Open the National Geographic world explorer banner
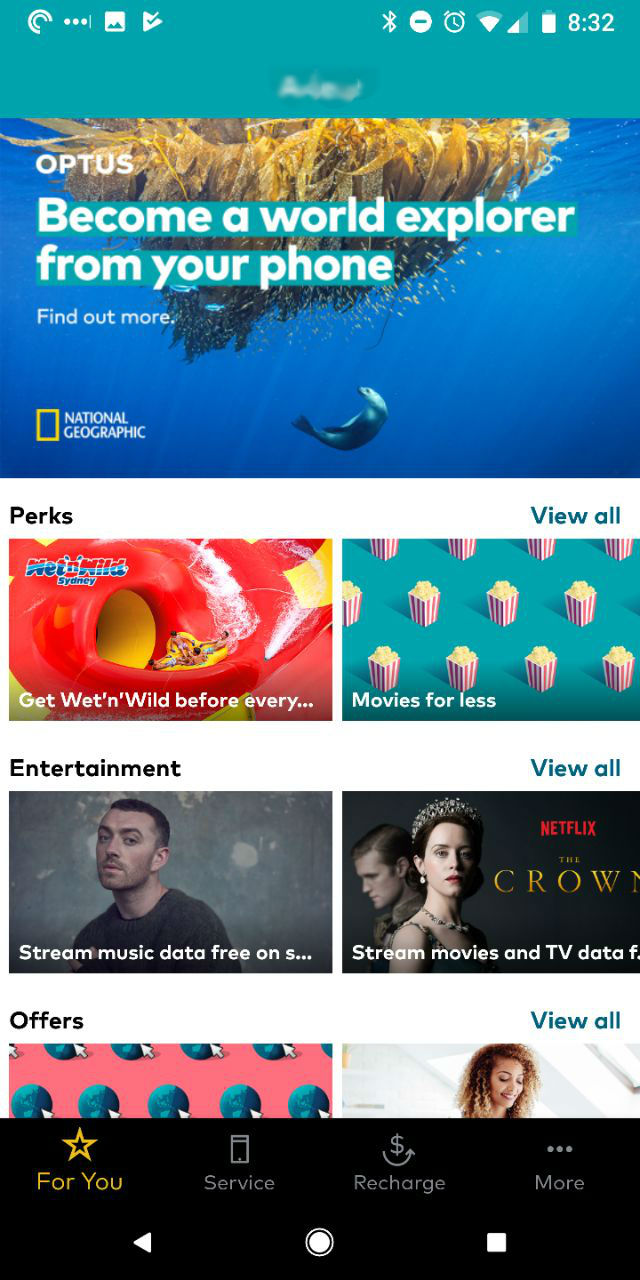This screenshot has height=1280, width=640. click(x=320, y=298)
